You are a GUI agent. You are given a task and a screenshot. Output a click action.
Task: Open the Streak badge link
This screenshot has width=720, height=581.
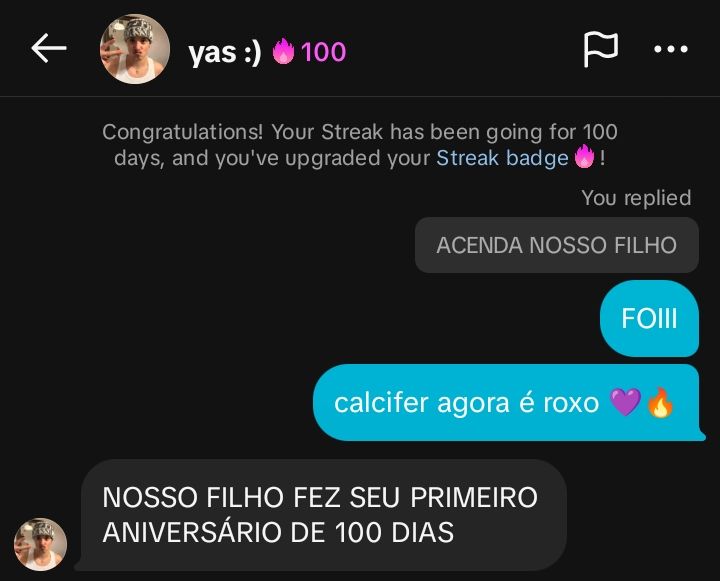pyautogui.click(x=502, y=158)
